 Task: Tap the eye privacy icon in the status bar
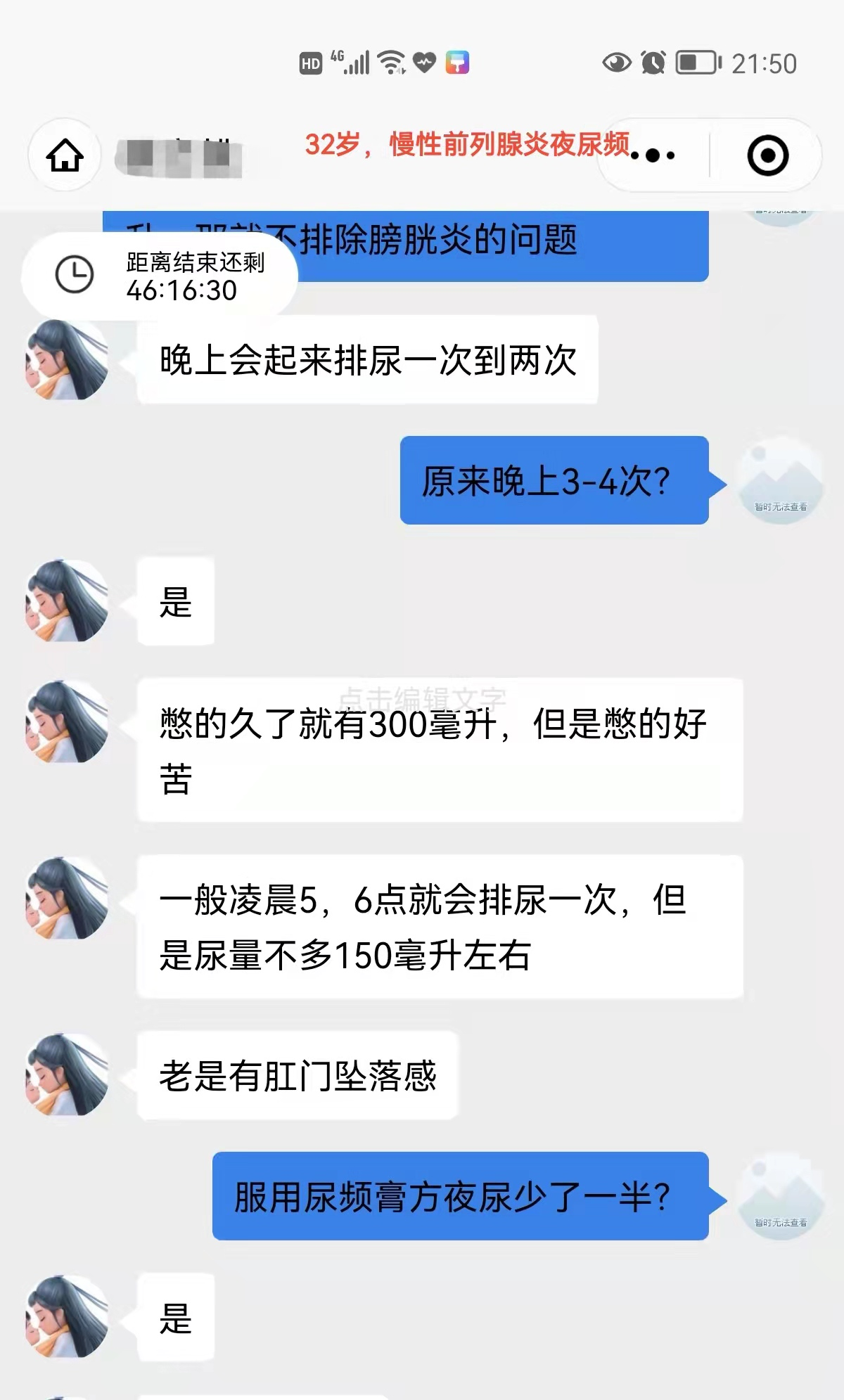pos(618,63)
